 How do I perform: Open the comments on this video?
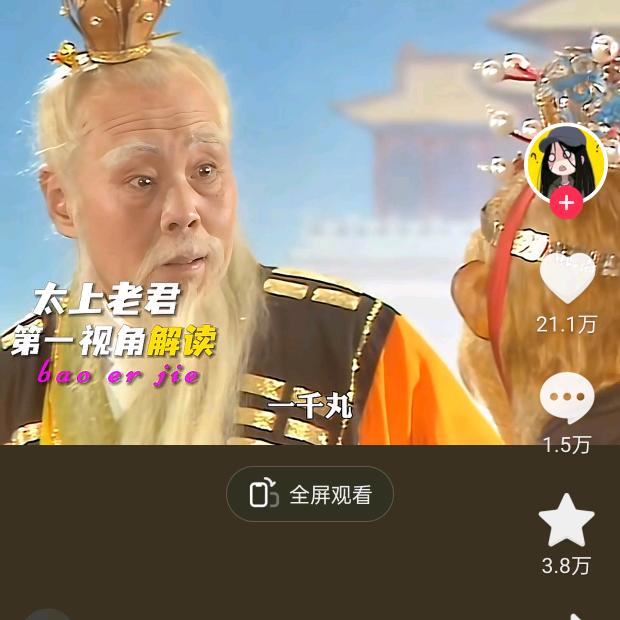(x=567, y=399)
